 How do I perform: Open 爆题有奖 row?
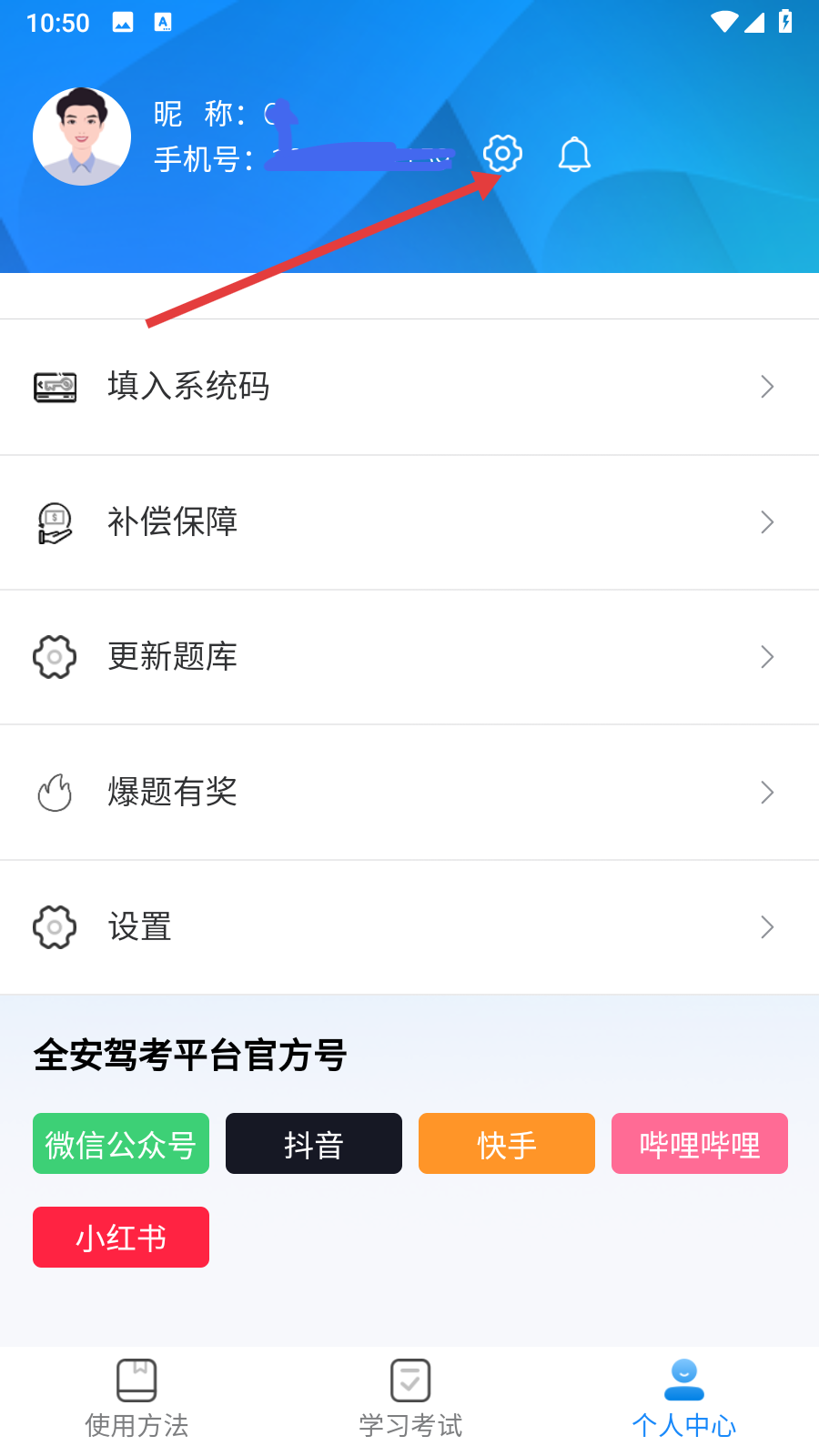[409, 793]
